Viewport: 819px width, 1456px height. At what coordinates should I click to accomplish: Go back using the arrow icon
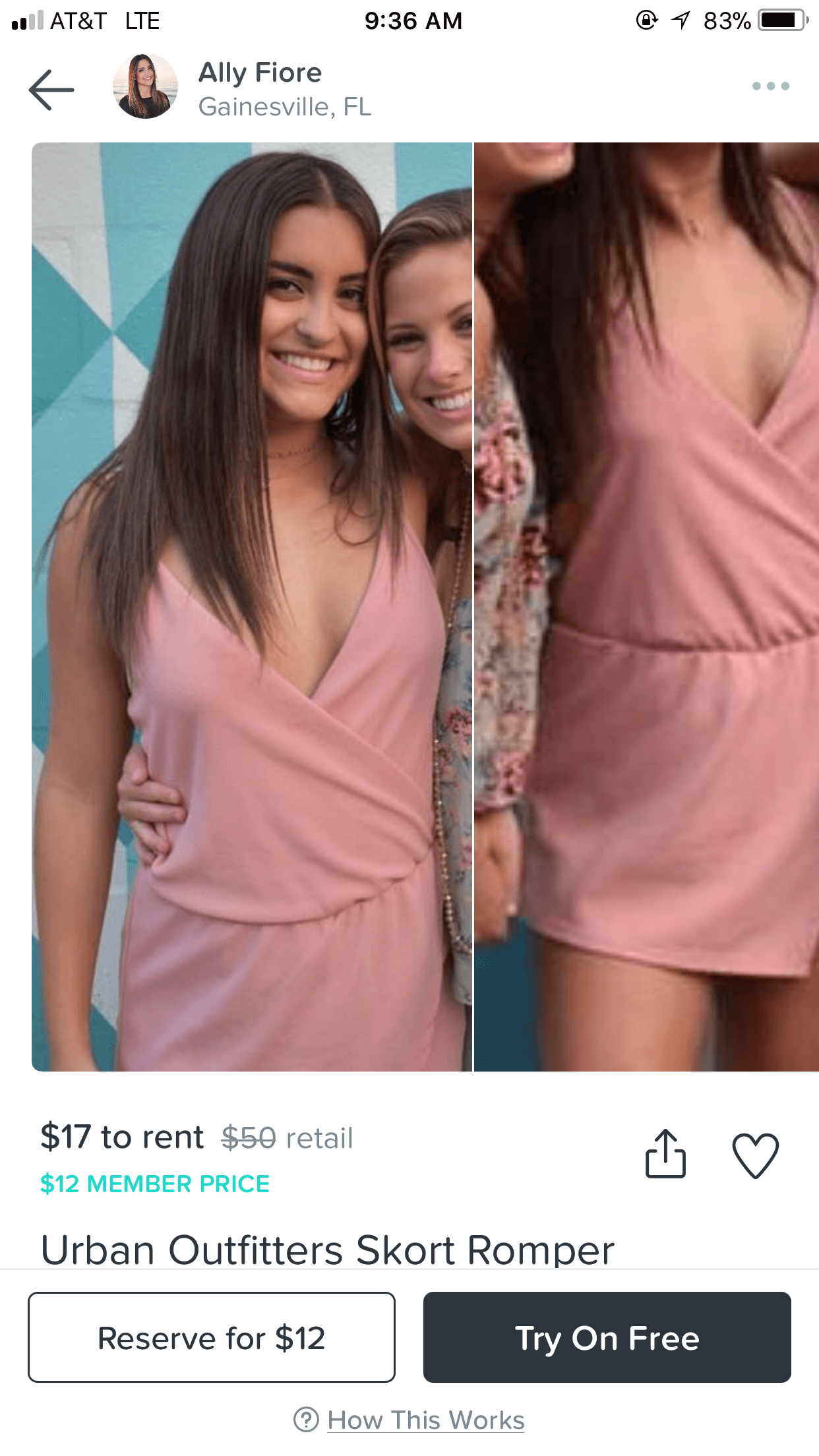(x=51, y=90)
